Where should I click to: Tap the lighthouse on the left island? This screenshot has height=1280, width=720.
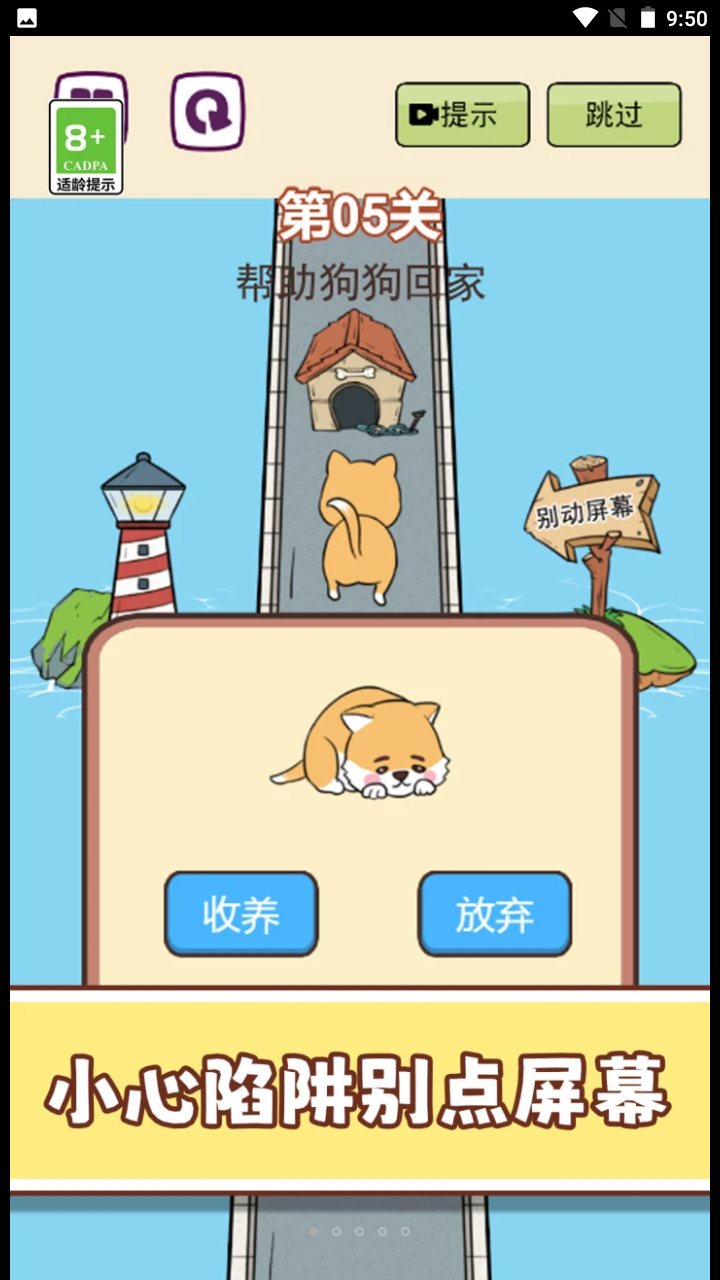pos(143,530)
